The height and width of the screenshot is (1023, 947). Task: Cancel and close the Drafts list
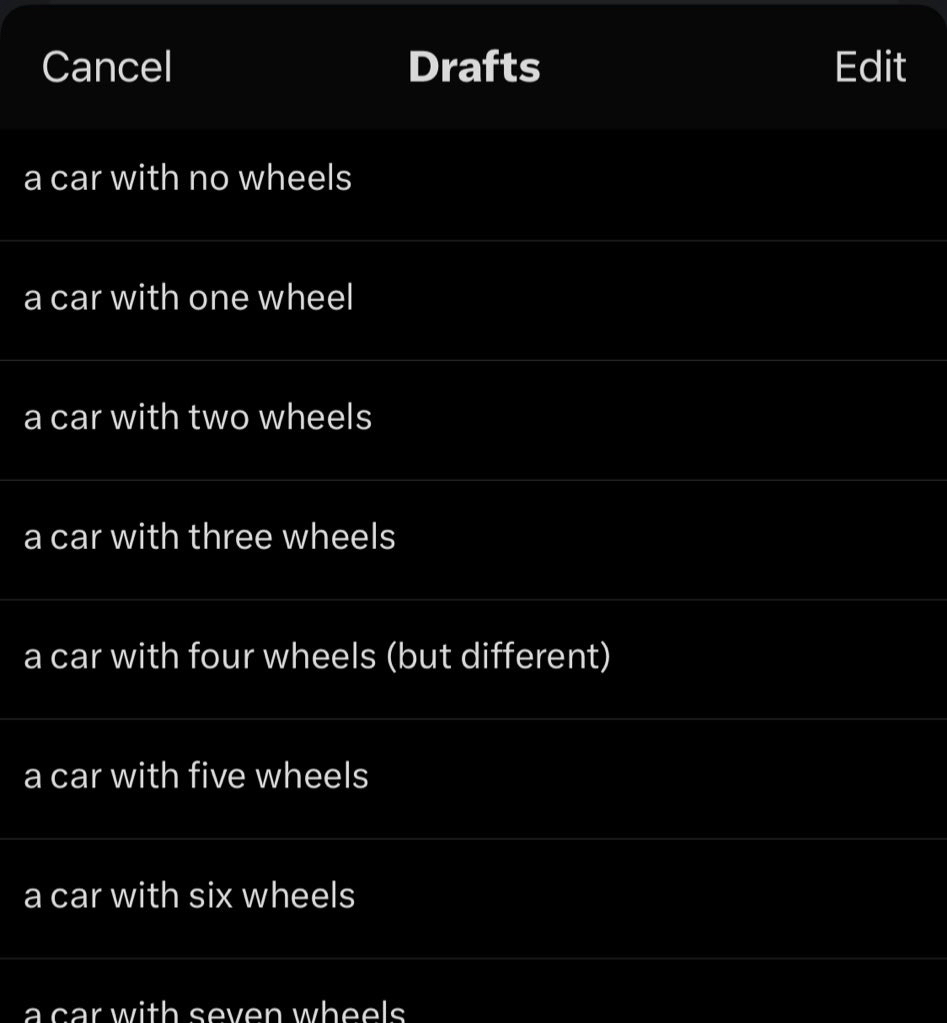pyautogui.click(x=107, y=67)
